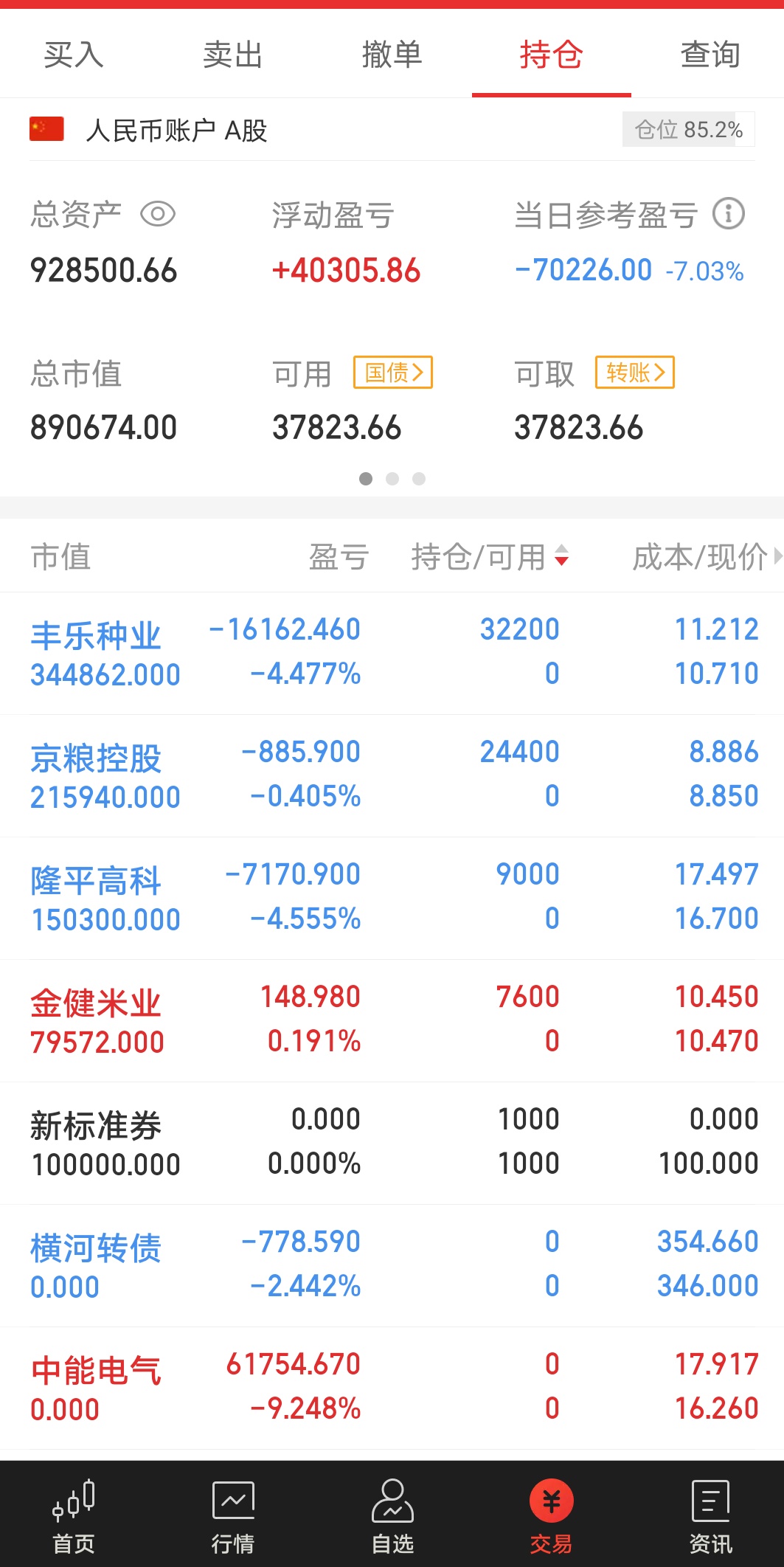Viewport: 784px width, 1567px height.
Task: Sort holdings by 持仓/可用
Action: point(490,557)
